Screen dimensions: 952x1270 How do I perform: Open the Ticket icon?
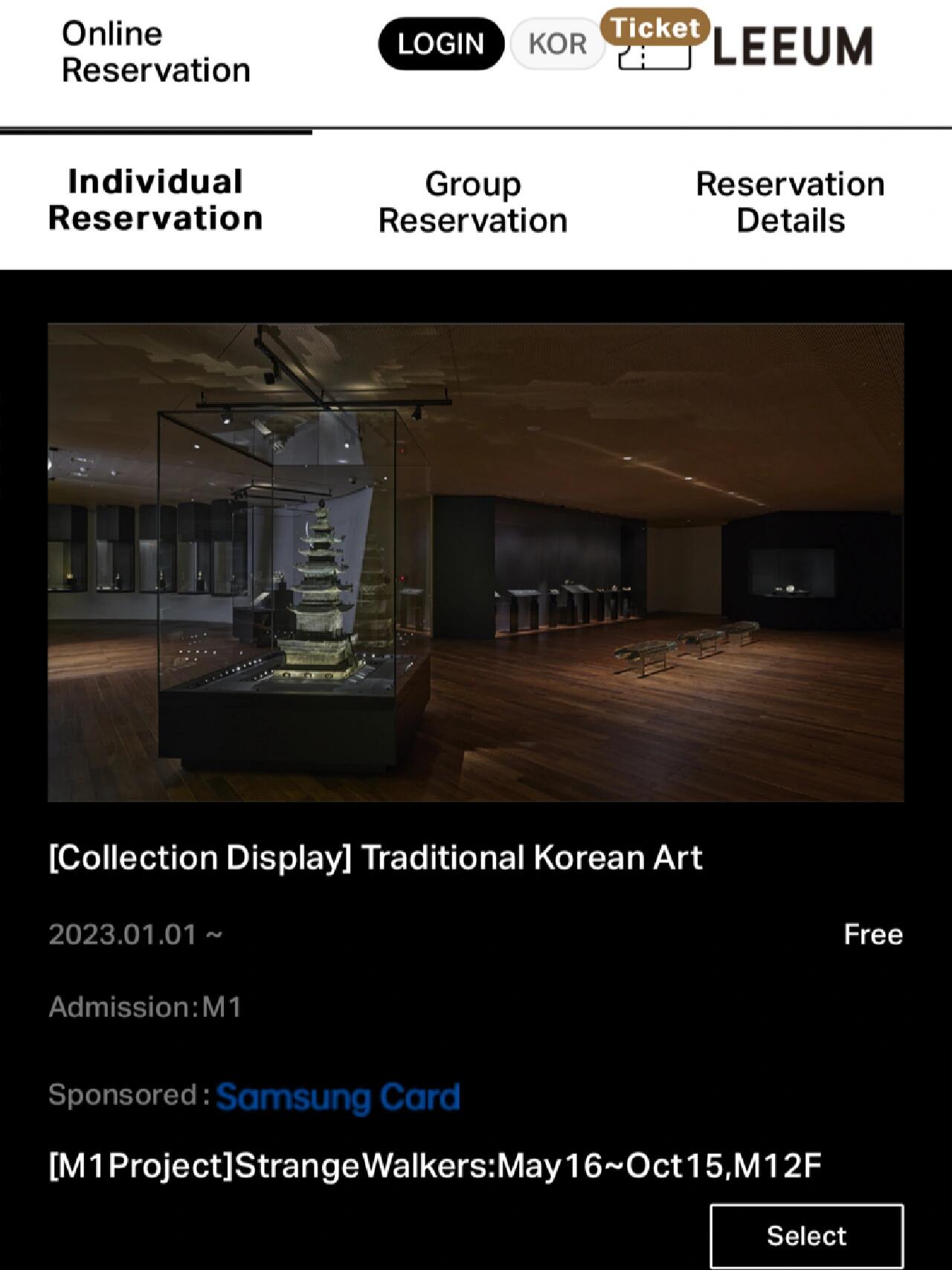pos(654,43)
